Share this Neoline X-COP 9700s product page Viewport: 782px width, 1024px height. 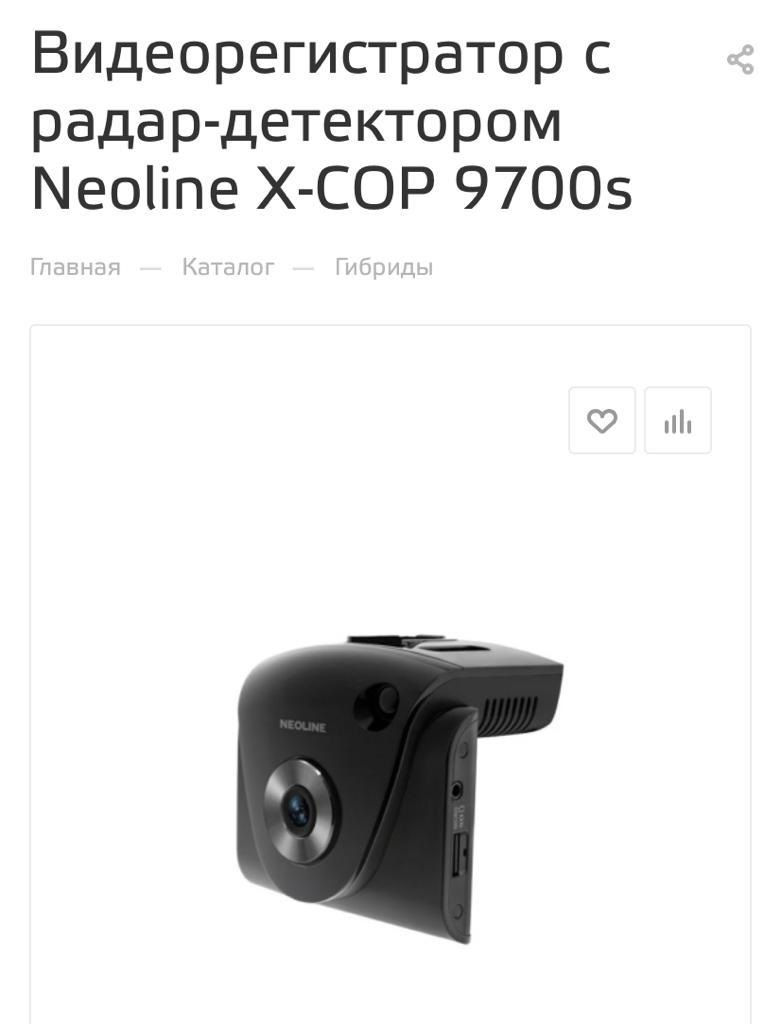pyautogui.click(x=740, y=60)
